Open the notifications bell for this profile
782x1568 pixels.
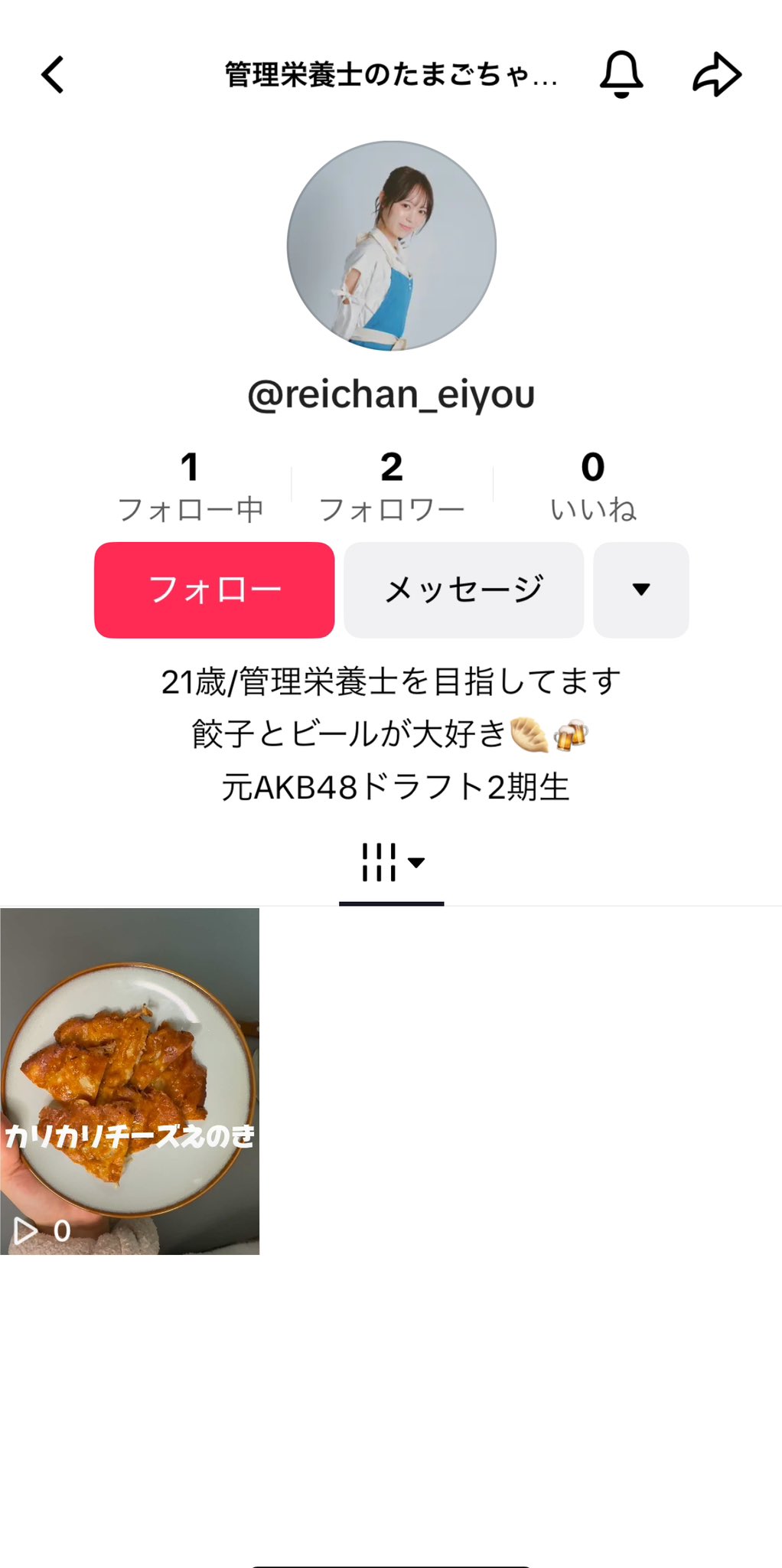[x=621, y=74]
